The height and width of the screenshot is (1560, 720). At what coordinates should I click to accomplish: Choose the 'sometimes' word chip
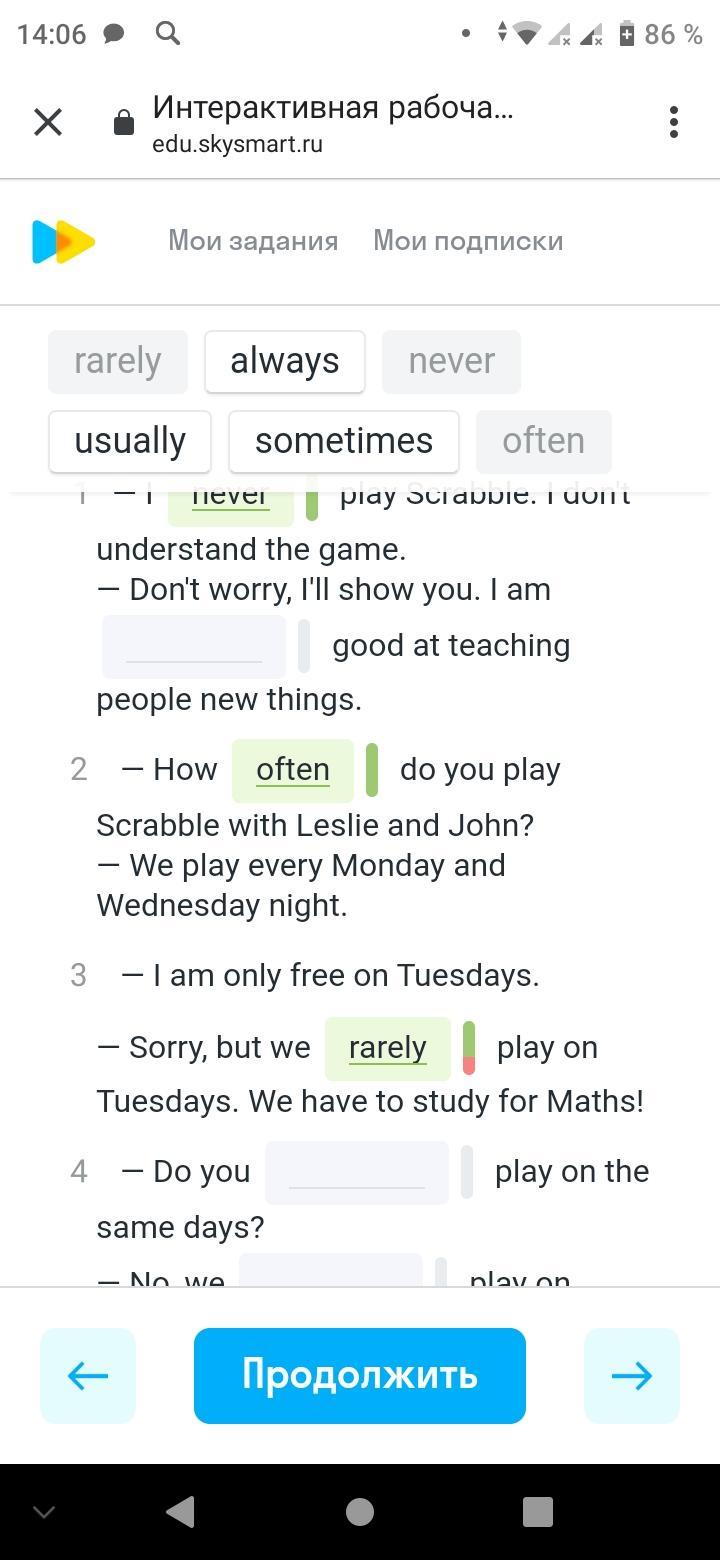[x=344, y=441]
